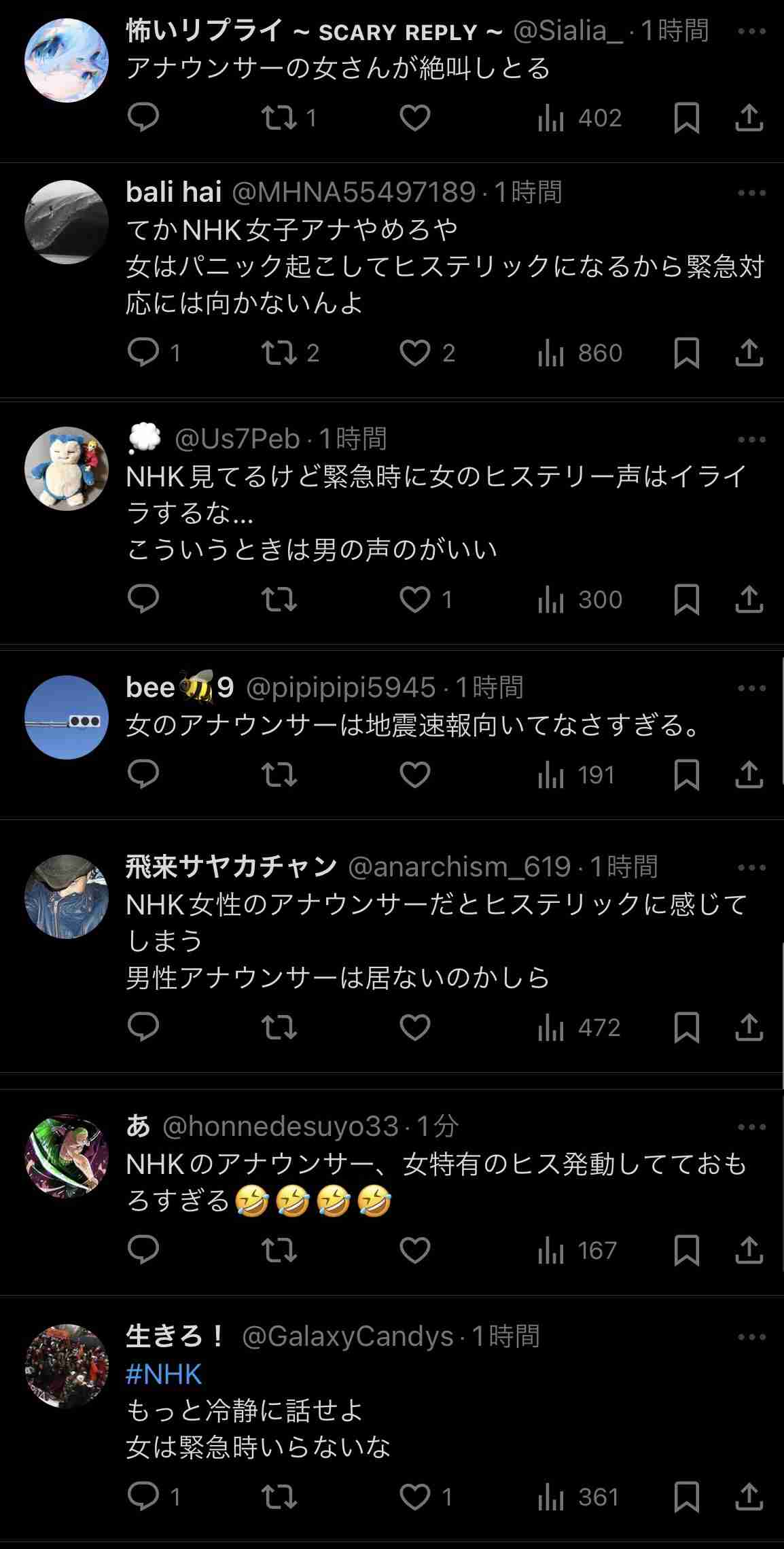Open the overflow menu on @Us7Peb's reply
Image resolution: width=784 pixels, height=1549 pixels.
point(751,440)
